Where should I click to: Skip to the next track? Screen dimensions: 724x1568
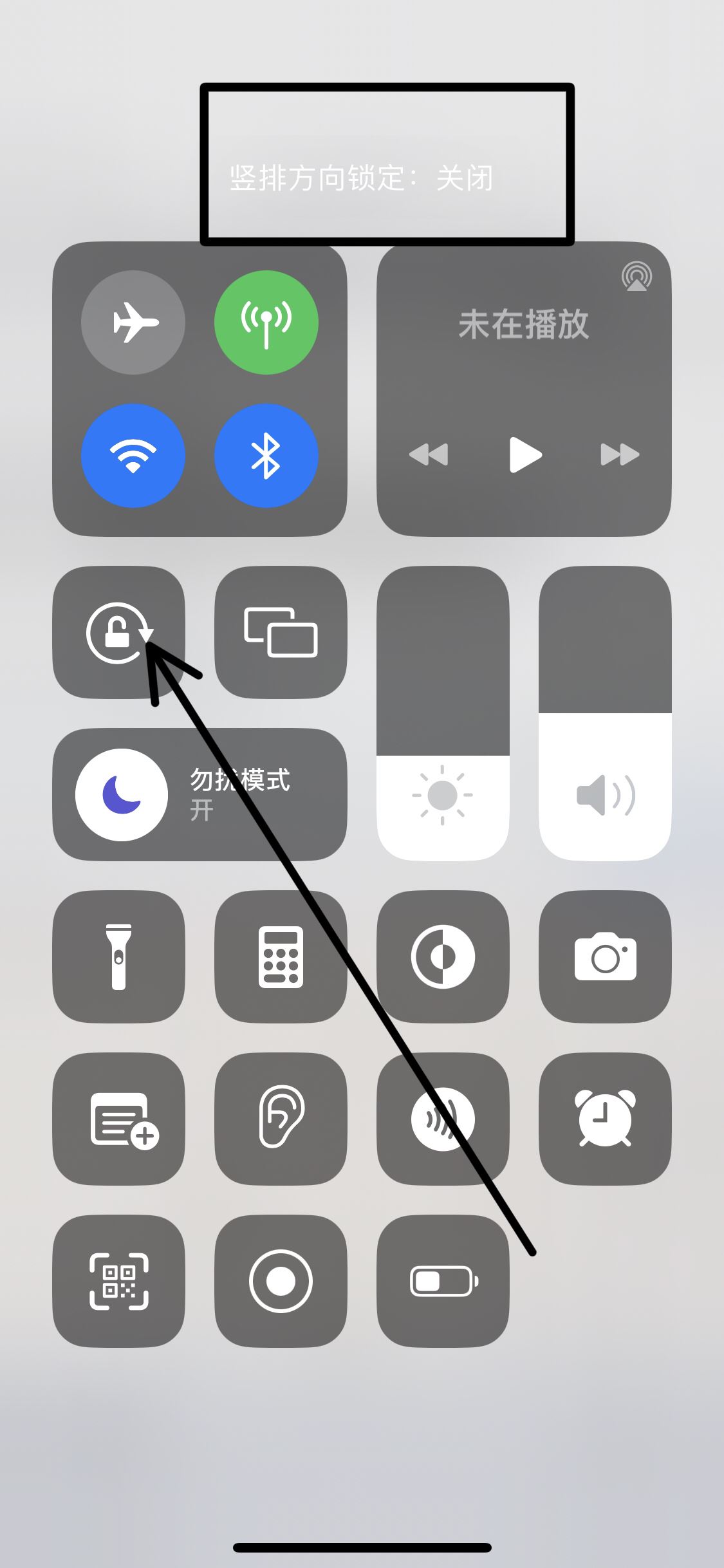(x=619, y=454)
